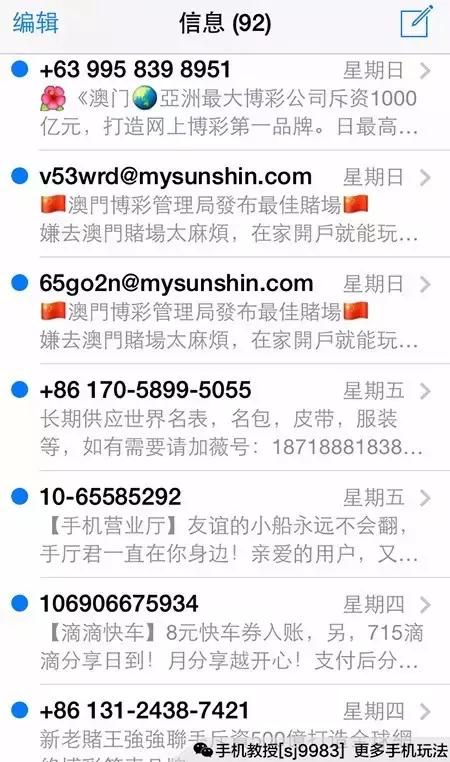Open the 10-65585292 手机营业厅 message
The height and width of the screenshot is (762, 450).
coord(225,525)
